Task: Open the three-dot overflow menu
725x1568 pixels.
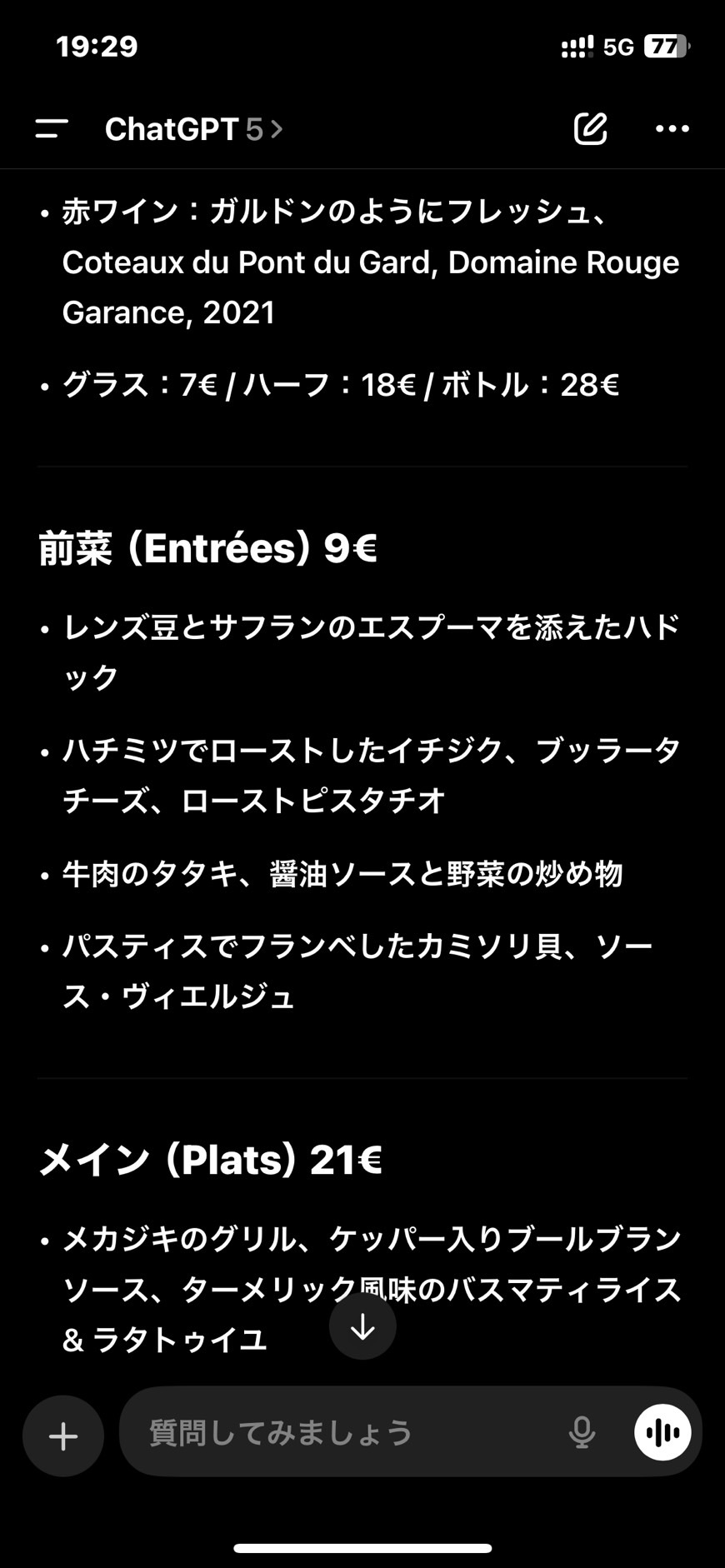Action: (x=672, y=128)
